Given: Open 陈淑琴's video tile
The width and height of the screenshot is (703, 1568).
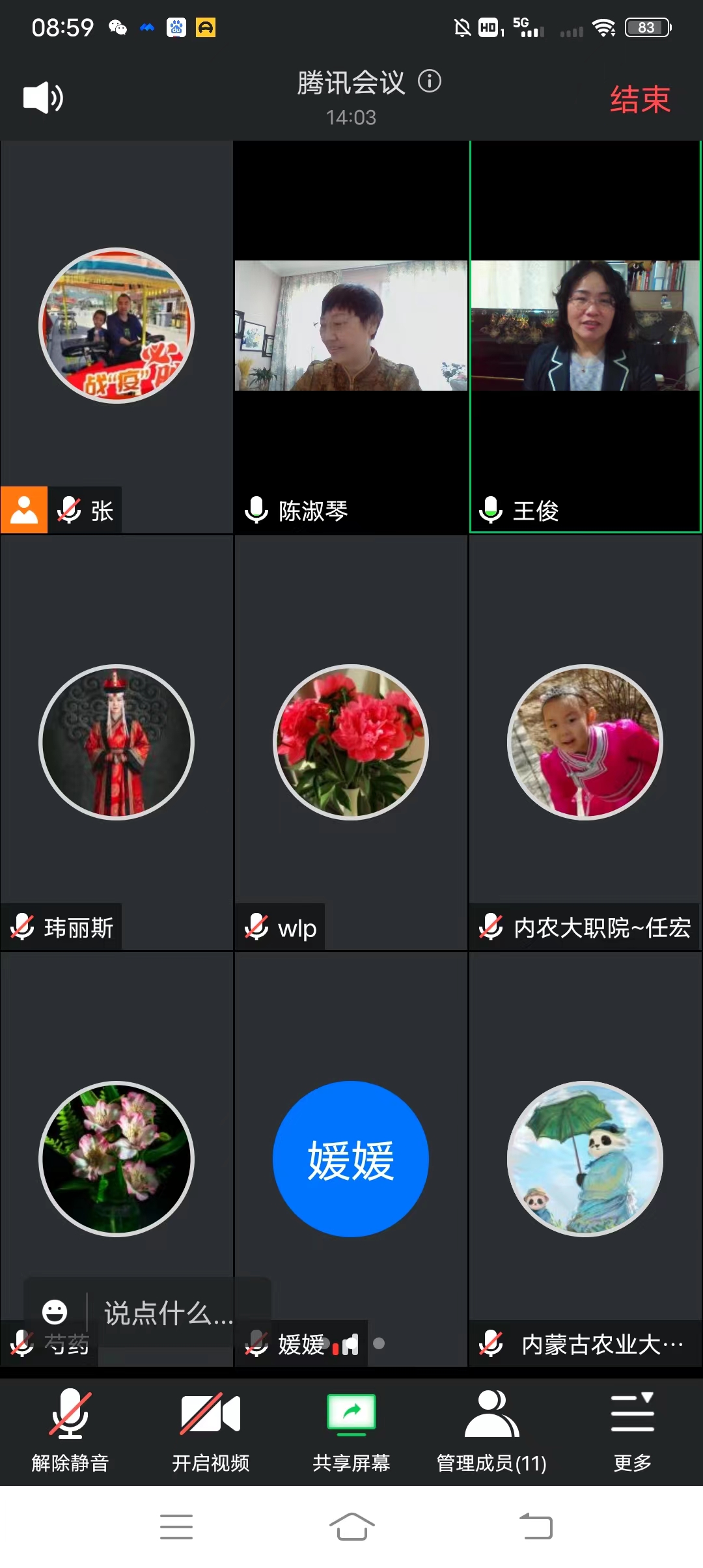Looking at the screenshot, I should pos(351,326).
